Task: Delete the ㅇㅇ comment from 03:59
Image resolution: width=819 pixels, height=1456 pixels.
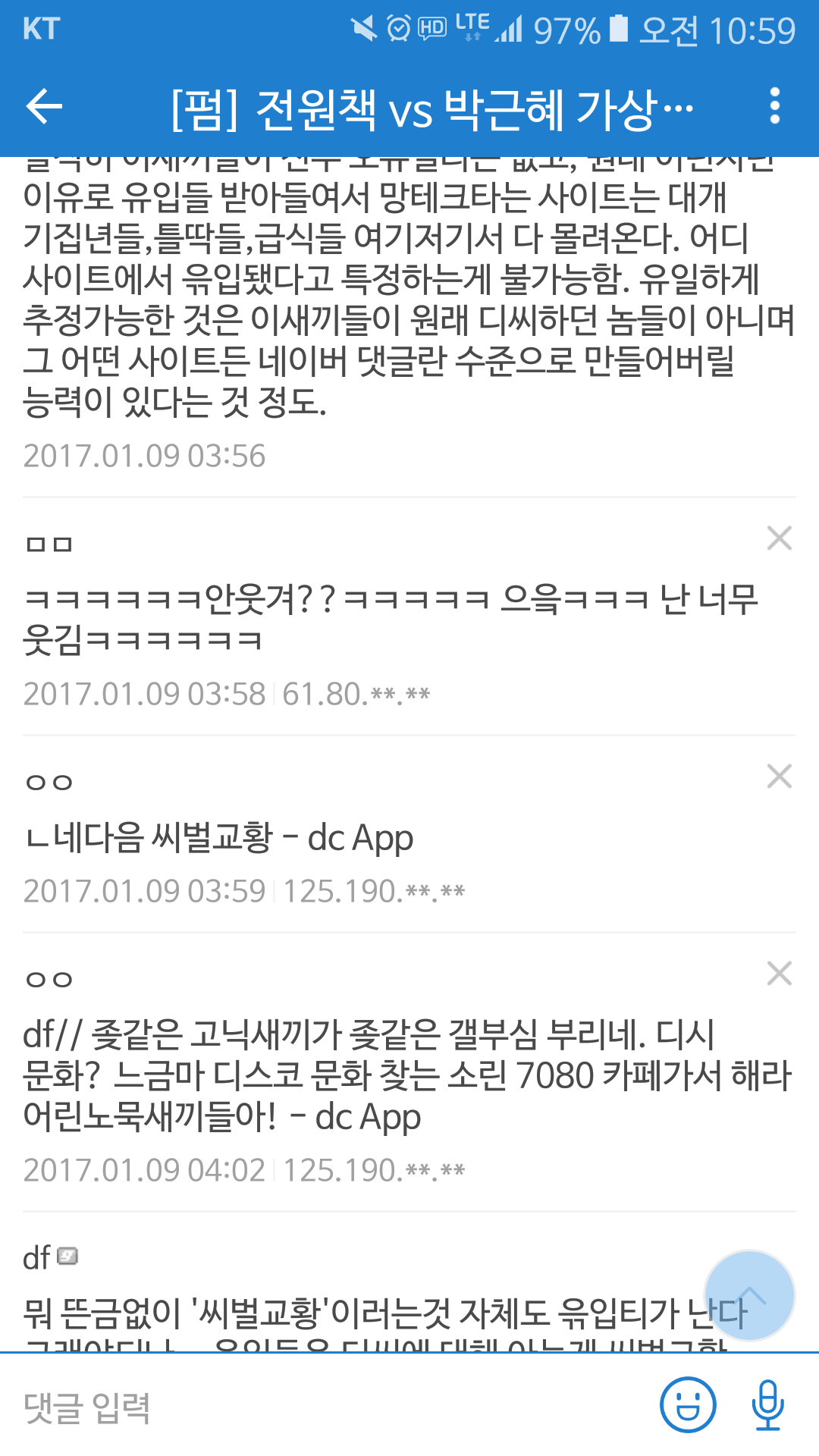Action: point(779,777)
